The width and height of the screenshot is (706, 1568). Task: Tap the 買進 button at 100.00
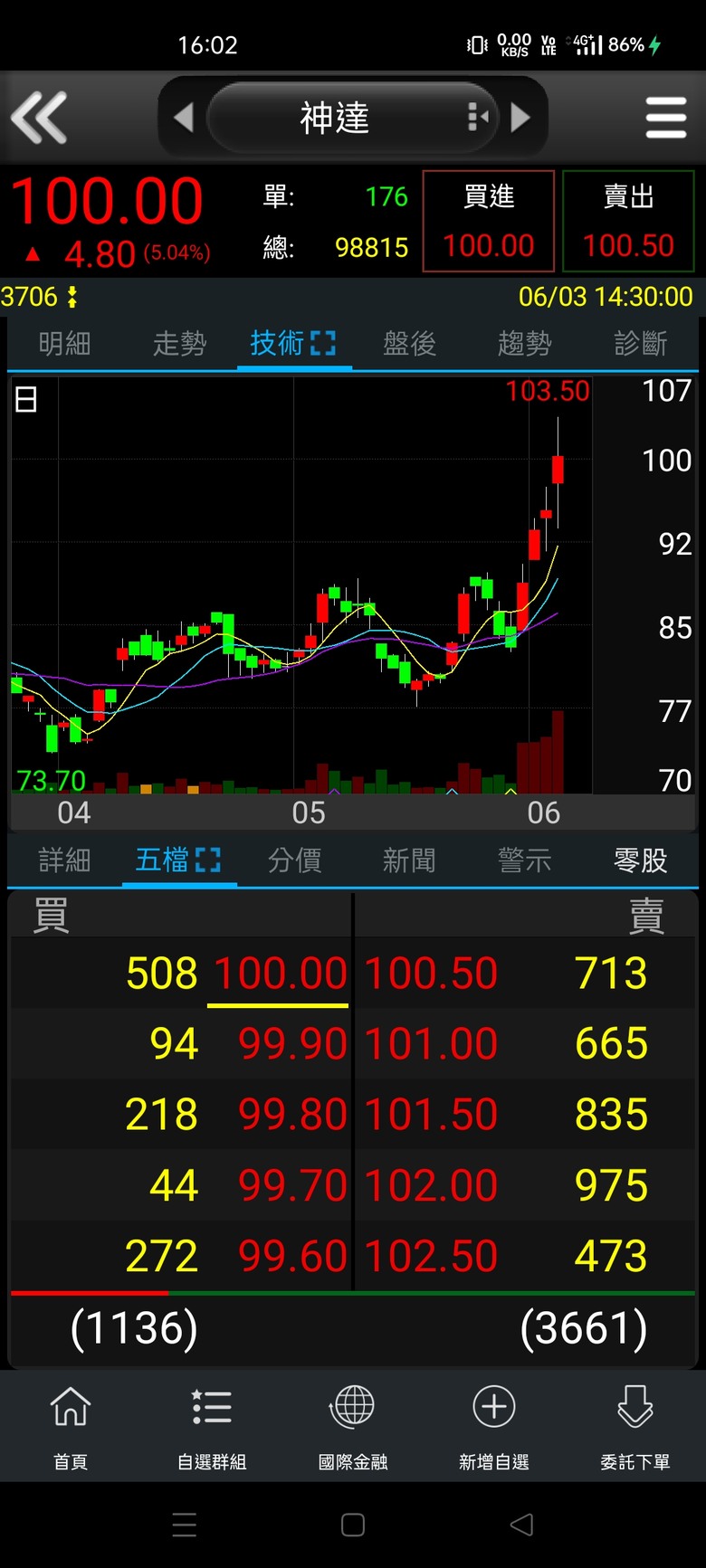489,221
